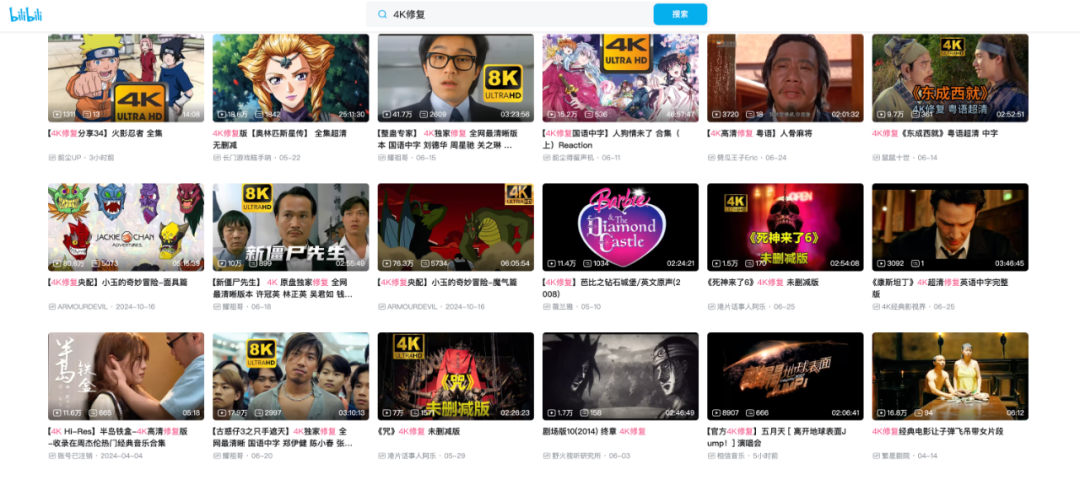Open 剧场版10(2014) 终章 video
Viewport: 1080px width, 480px height.
tap(620, 376)
